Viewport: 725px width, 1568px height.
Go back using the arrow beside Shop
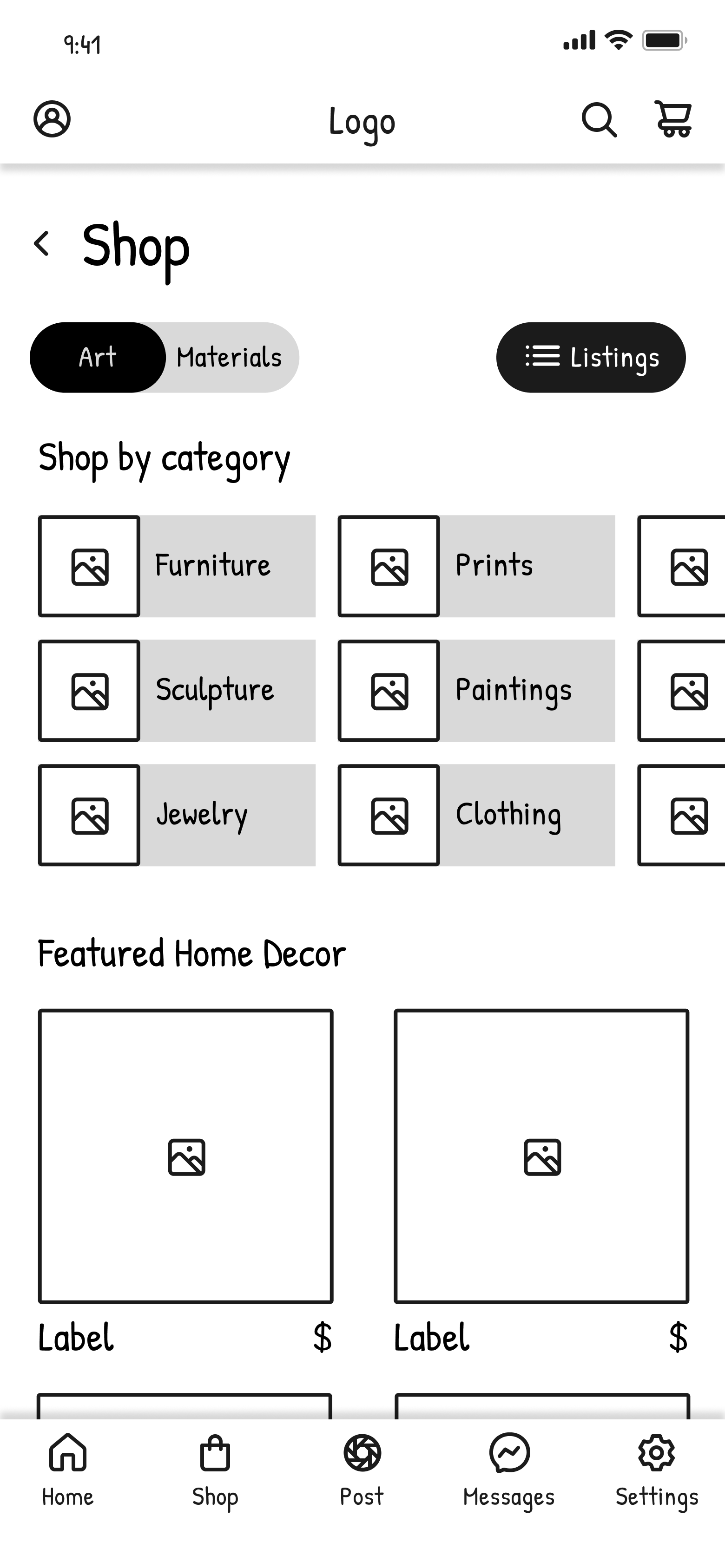coord(41,243)
